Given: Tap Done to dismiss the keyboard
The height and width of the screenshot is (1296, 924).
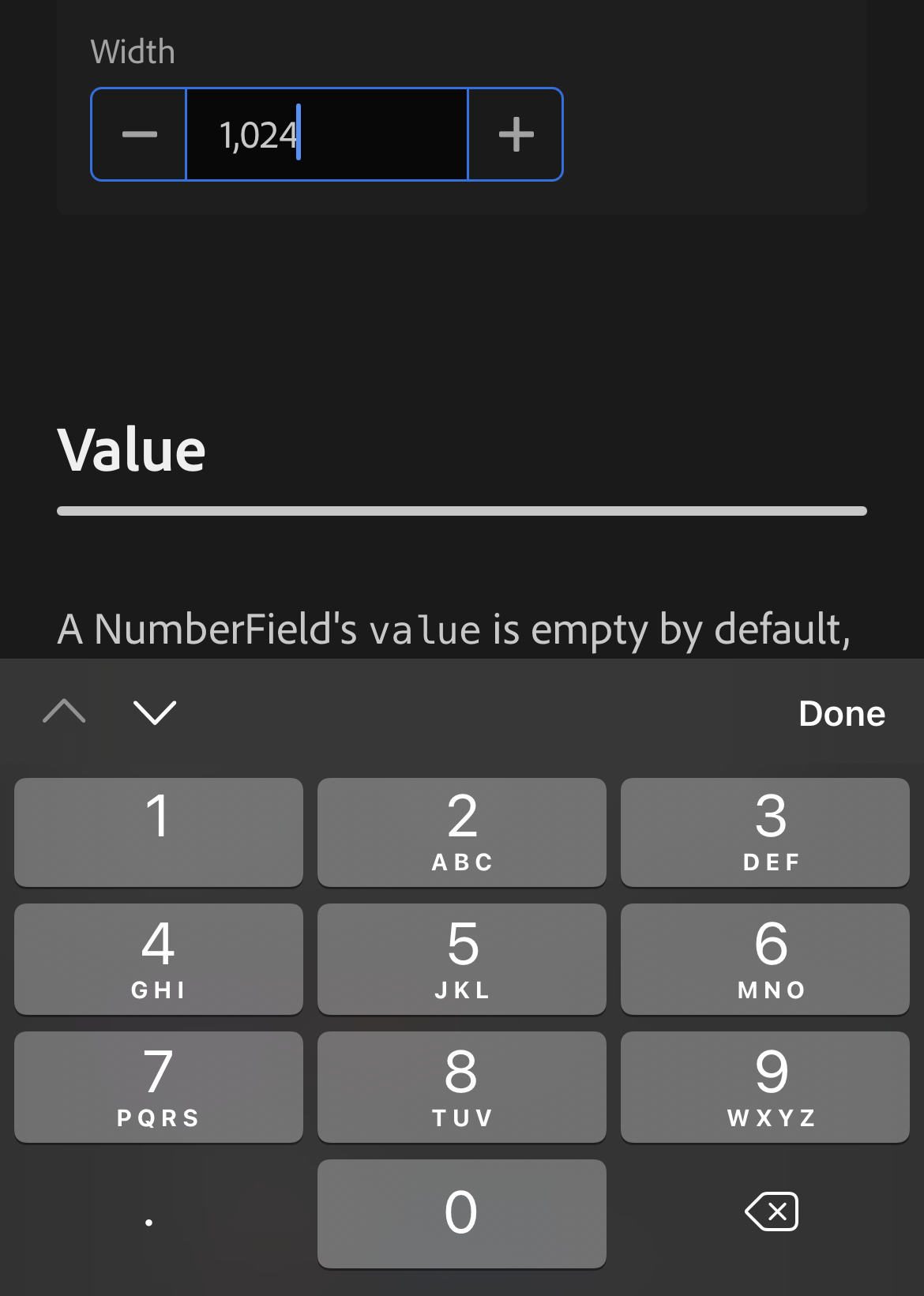Looking at the screenshot, I should (841, 712).
